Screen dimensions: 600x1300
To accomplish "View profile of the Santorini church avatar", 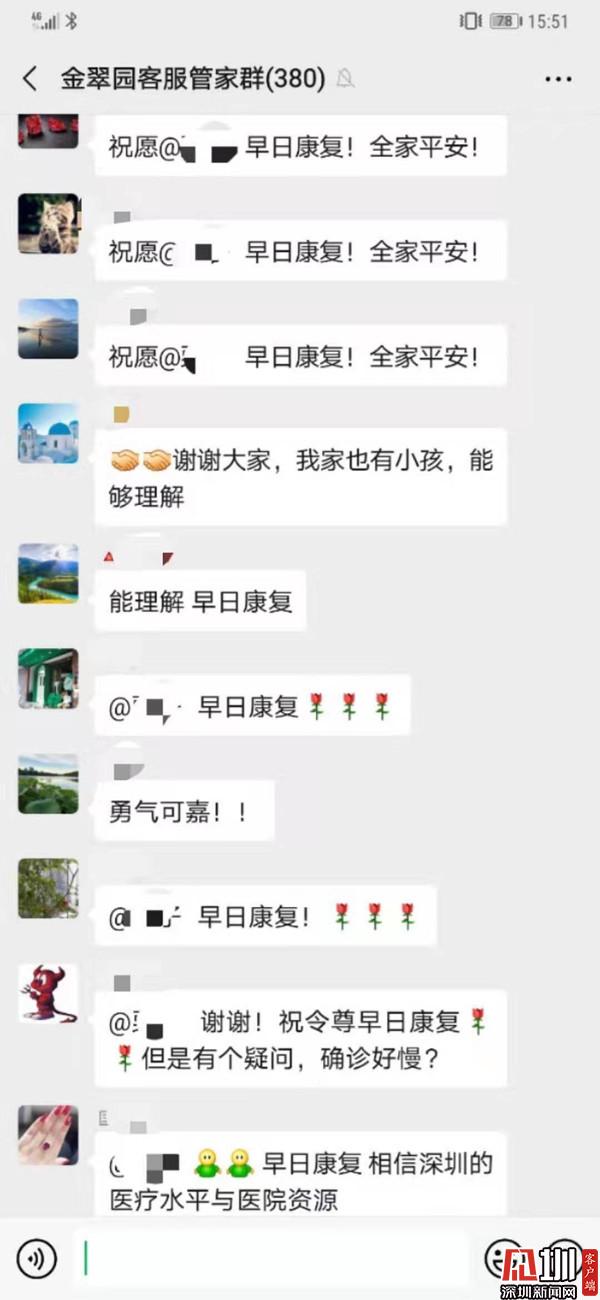I will click(48, 434).
